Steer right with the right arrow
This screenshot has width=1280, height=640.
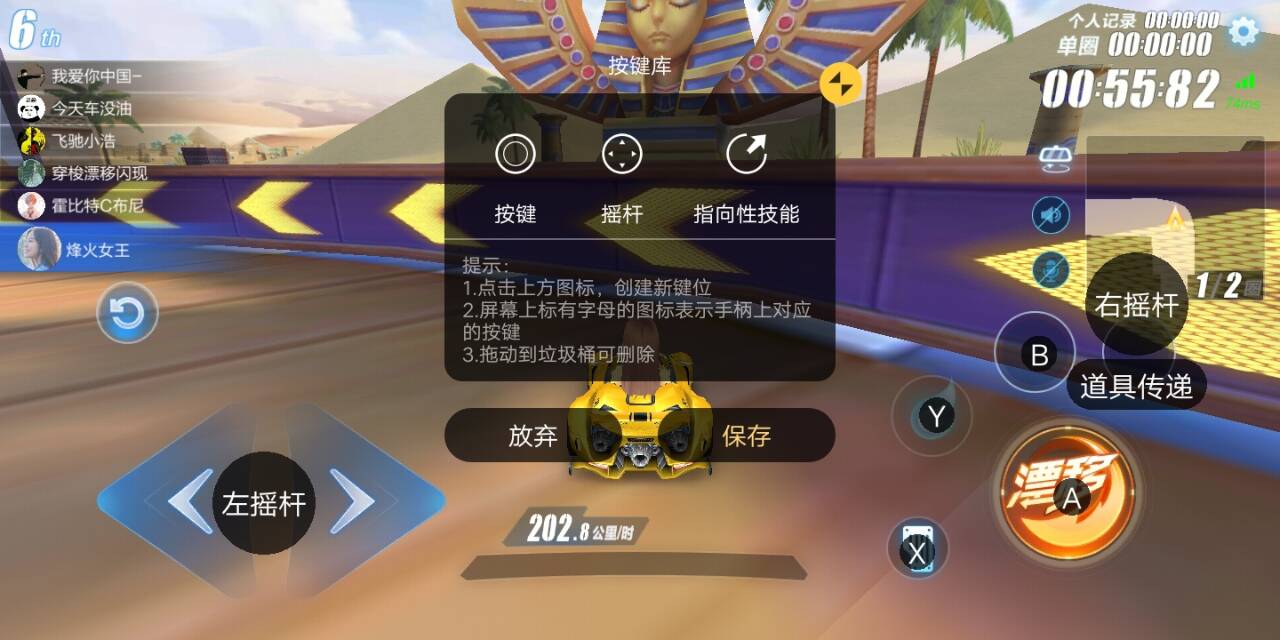click(x=354, y=500)
